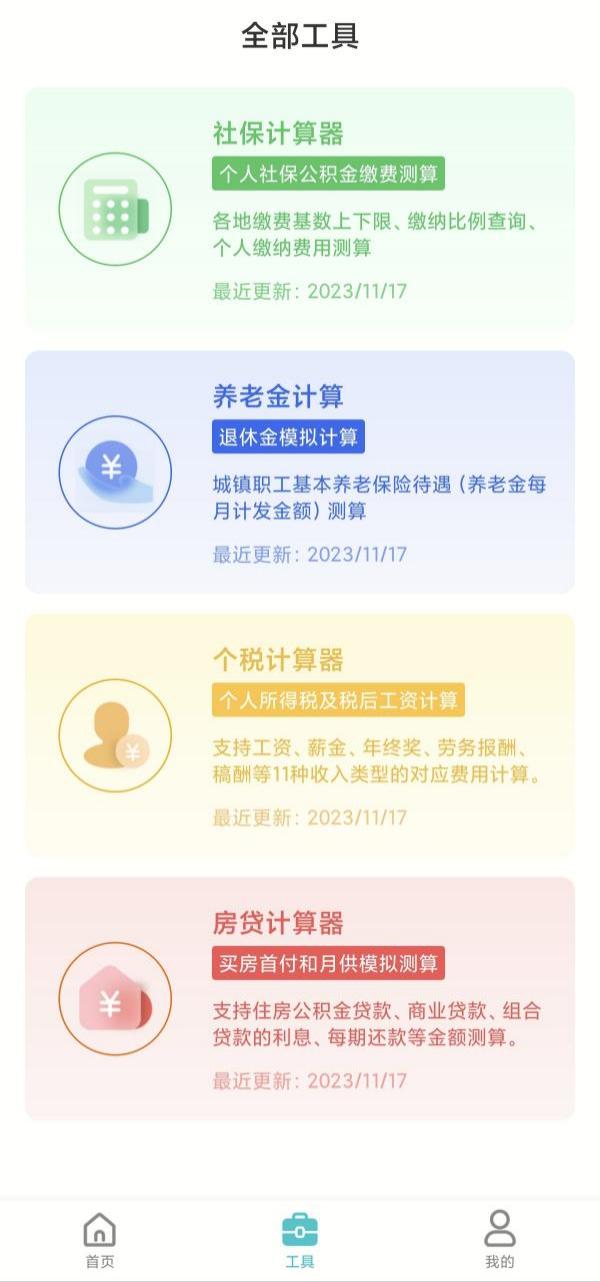Open the 社保计算器 card

pyautogui.click(x=300, y=208)
